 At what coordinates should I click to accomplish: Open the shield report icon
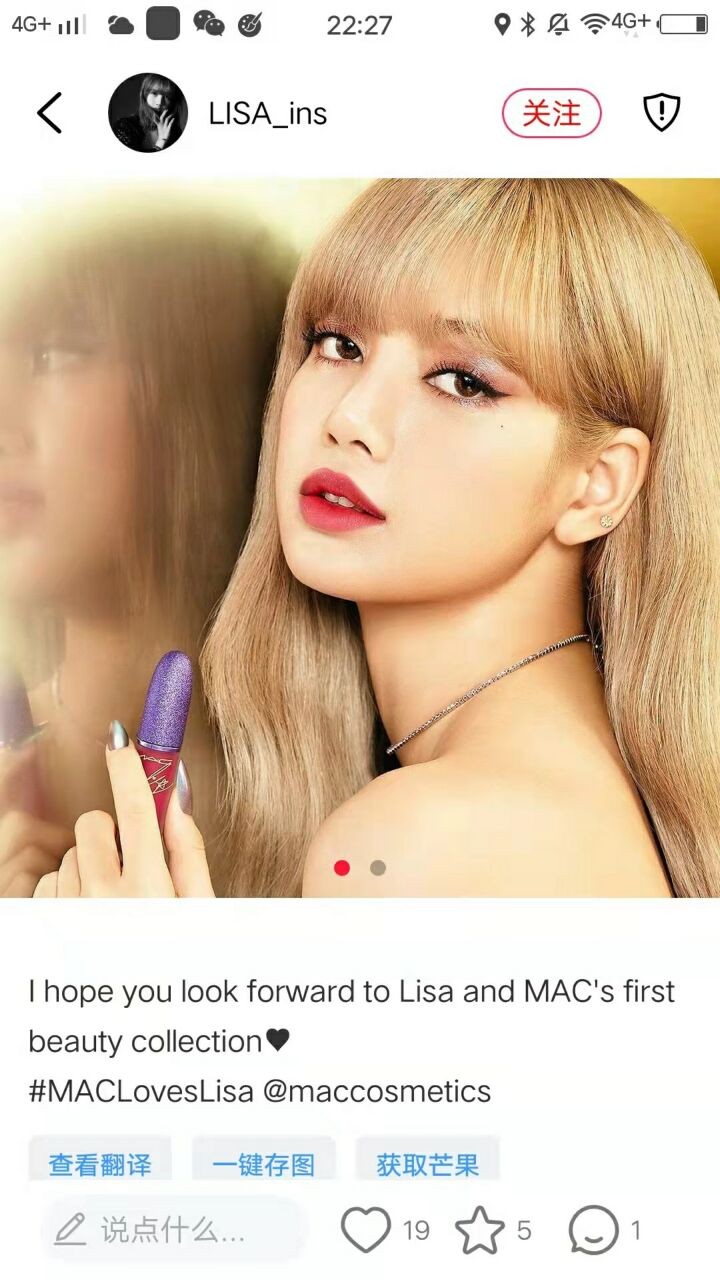[661, 113]
